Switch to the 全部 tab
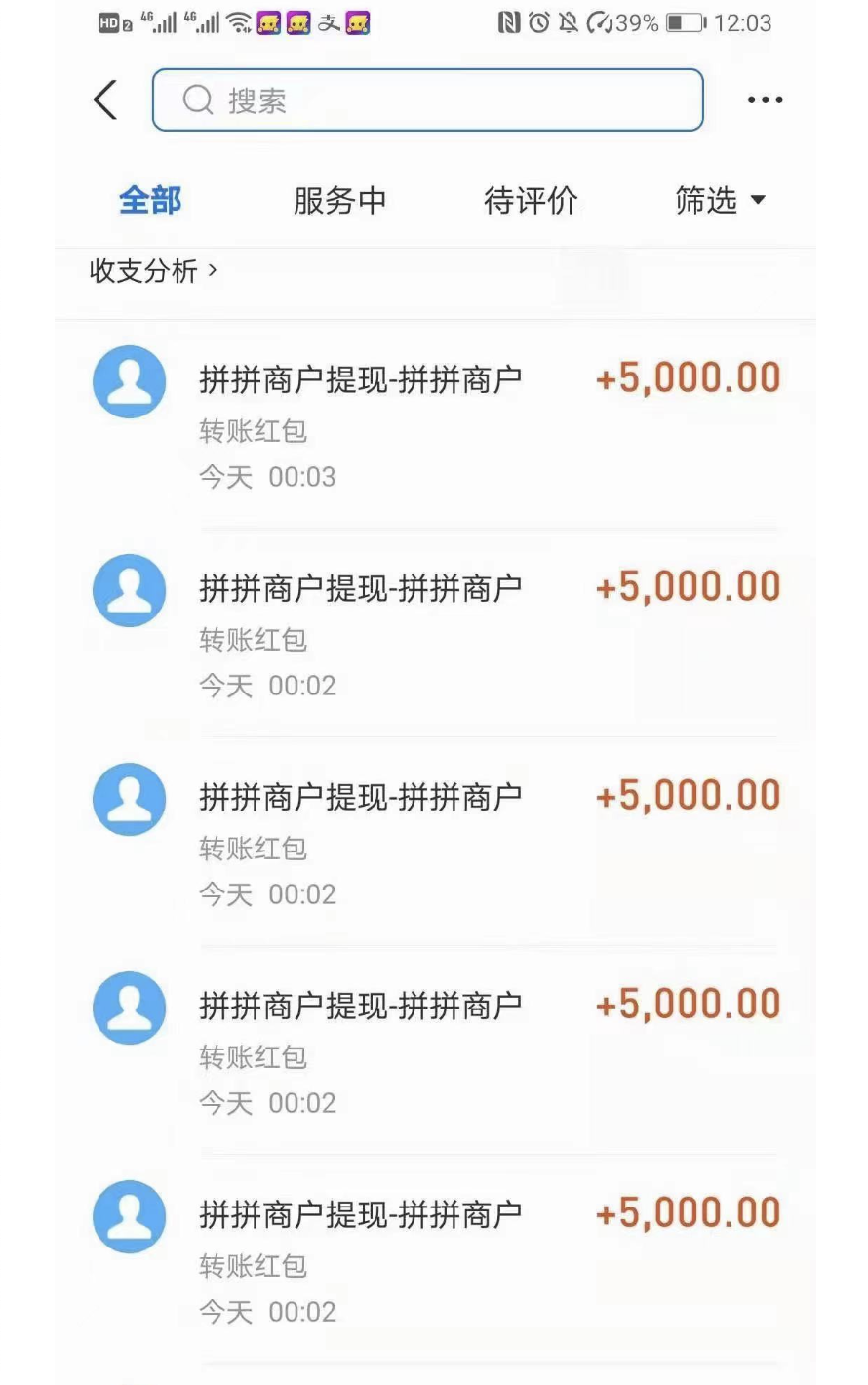Viewport: 868px width, 1385px height. coord(150,201)
